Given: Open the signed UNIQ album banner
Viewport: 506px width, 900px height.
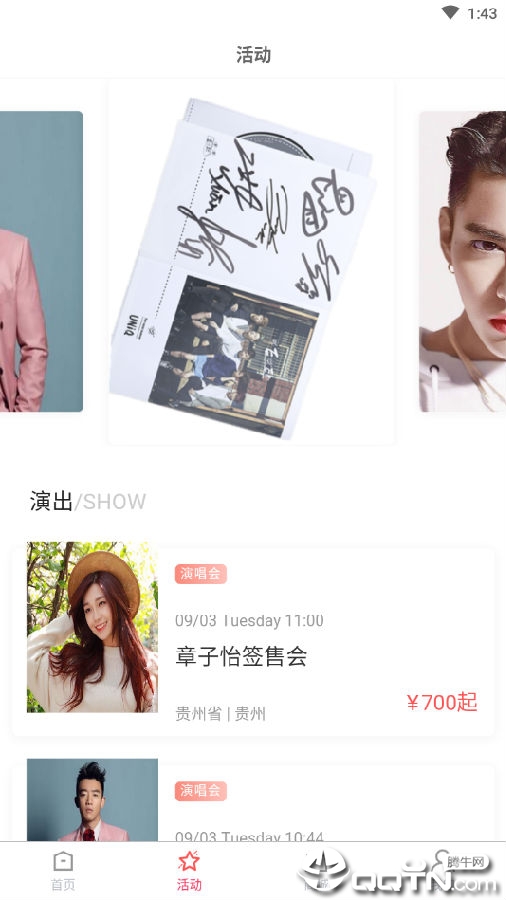Looking at the screenshot, I should (251, 263).
